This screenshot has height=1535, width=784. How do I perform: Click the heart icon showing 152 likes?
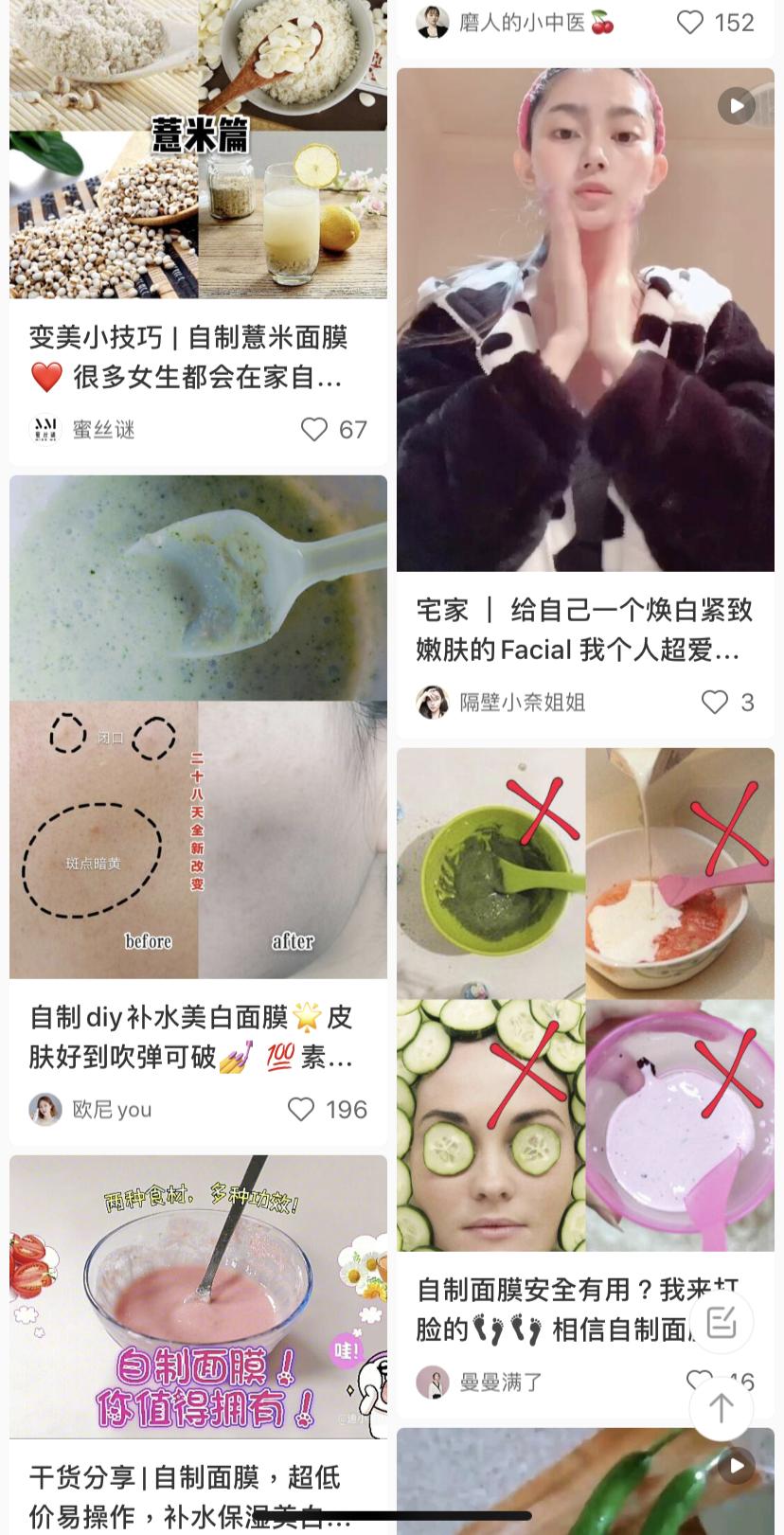pos(689,22)
